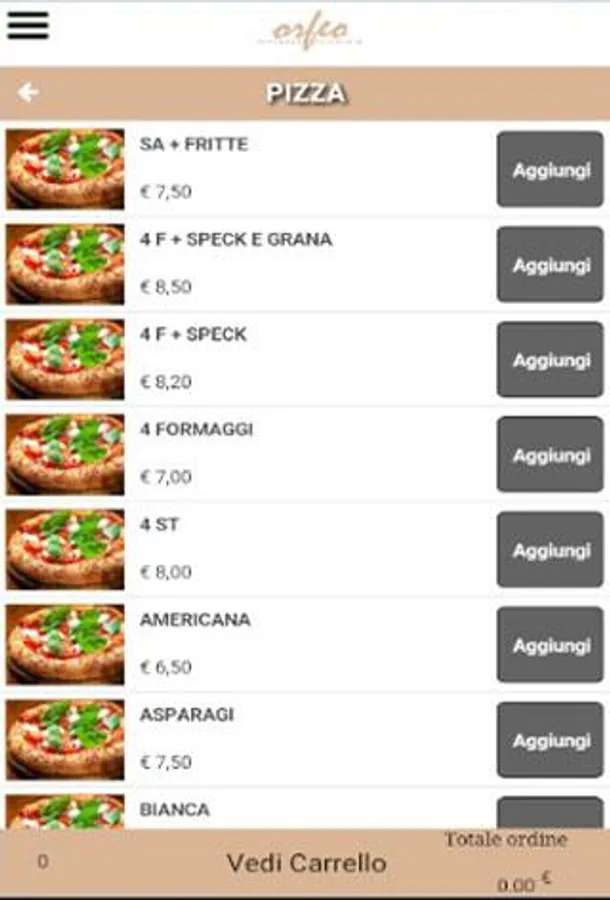The width and height of the screenshot is (610, 900).
Task: Go back using the arrow icon
Action: [28, 93]
